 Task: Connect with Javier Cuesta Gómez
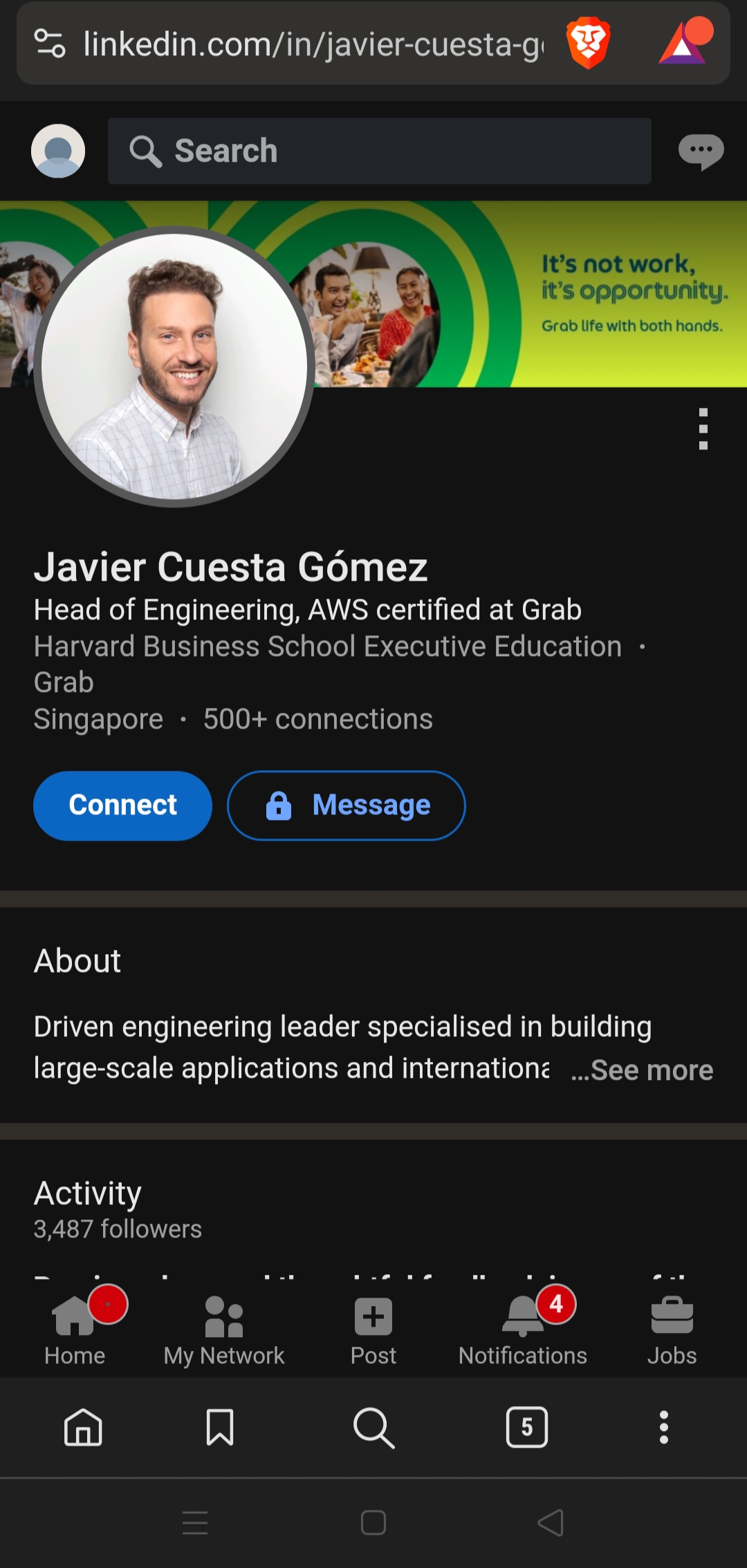click(122, 805)
